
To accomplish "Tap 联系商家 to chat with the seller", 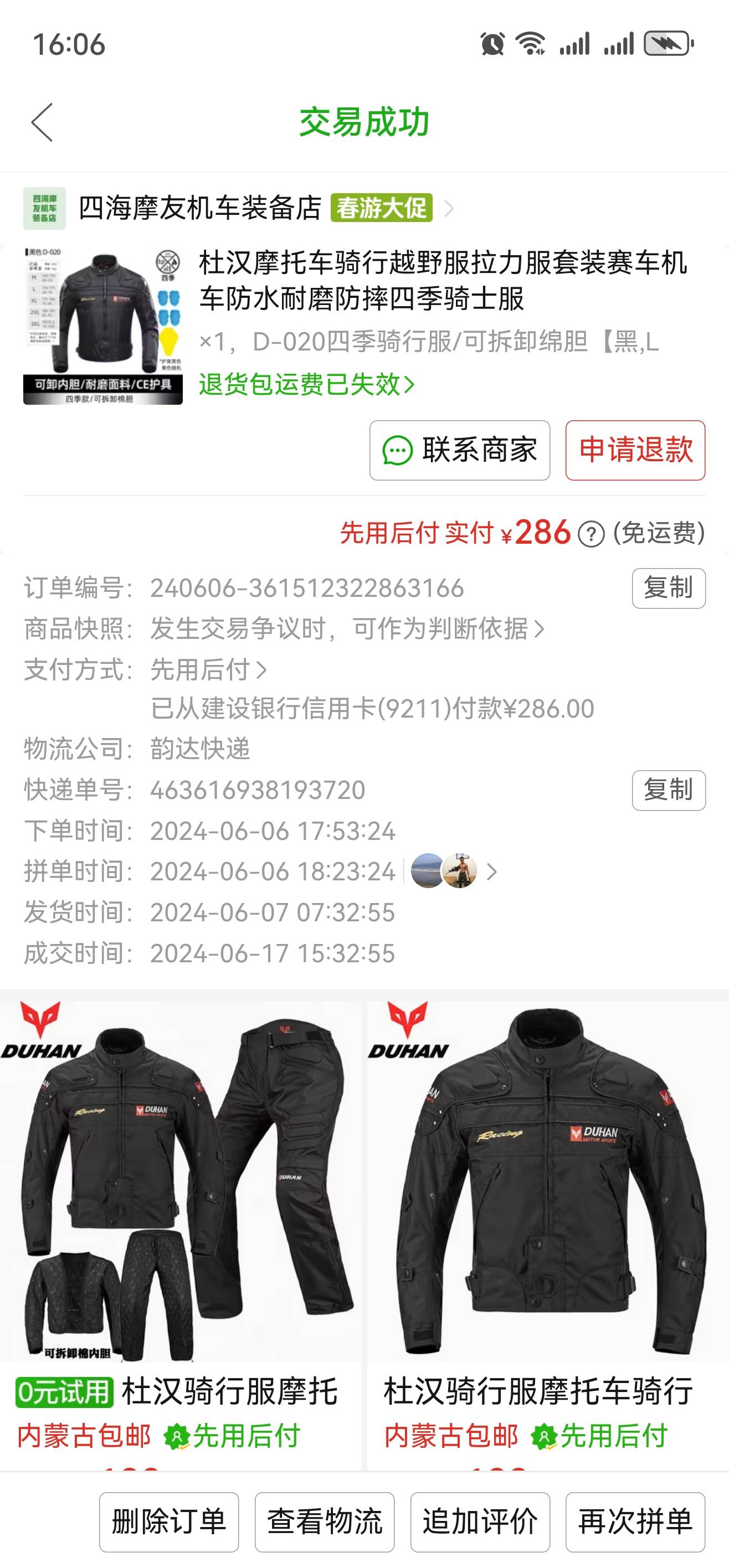I will (459, 451).
